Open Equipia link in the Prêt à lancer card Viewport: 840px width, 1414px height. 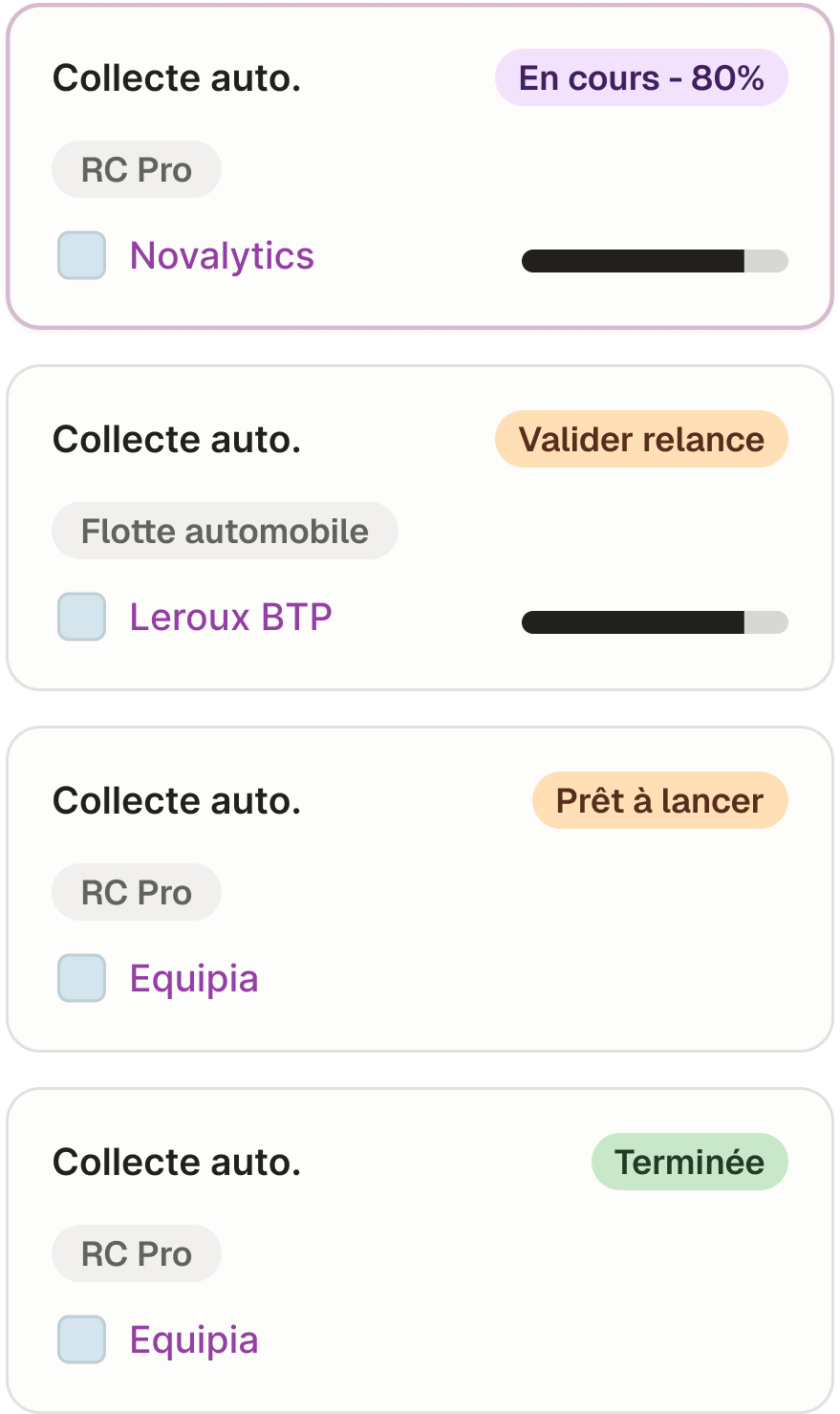click(194, 979)
